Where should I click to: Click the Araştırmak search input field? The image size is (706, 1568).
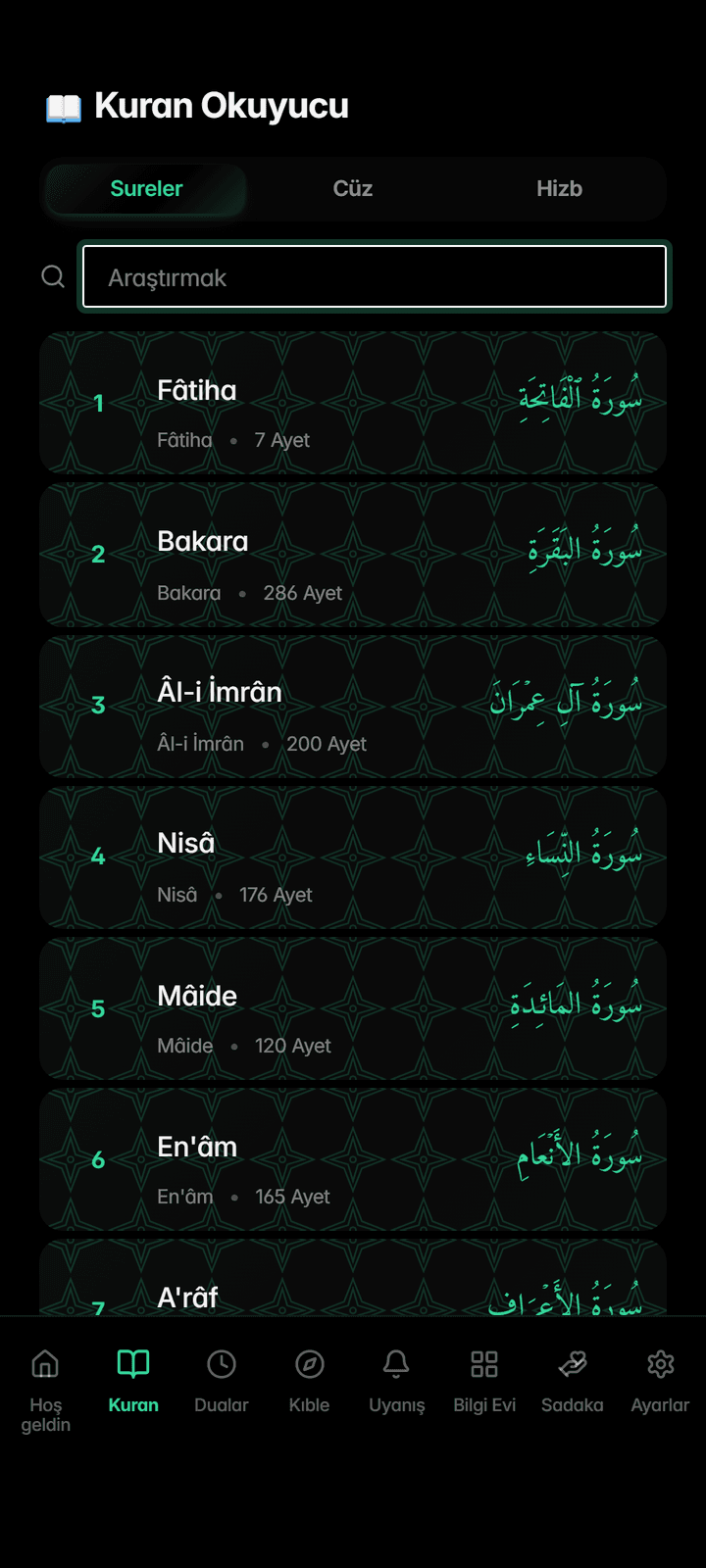click(374, 276)
